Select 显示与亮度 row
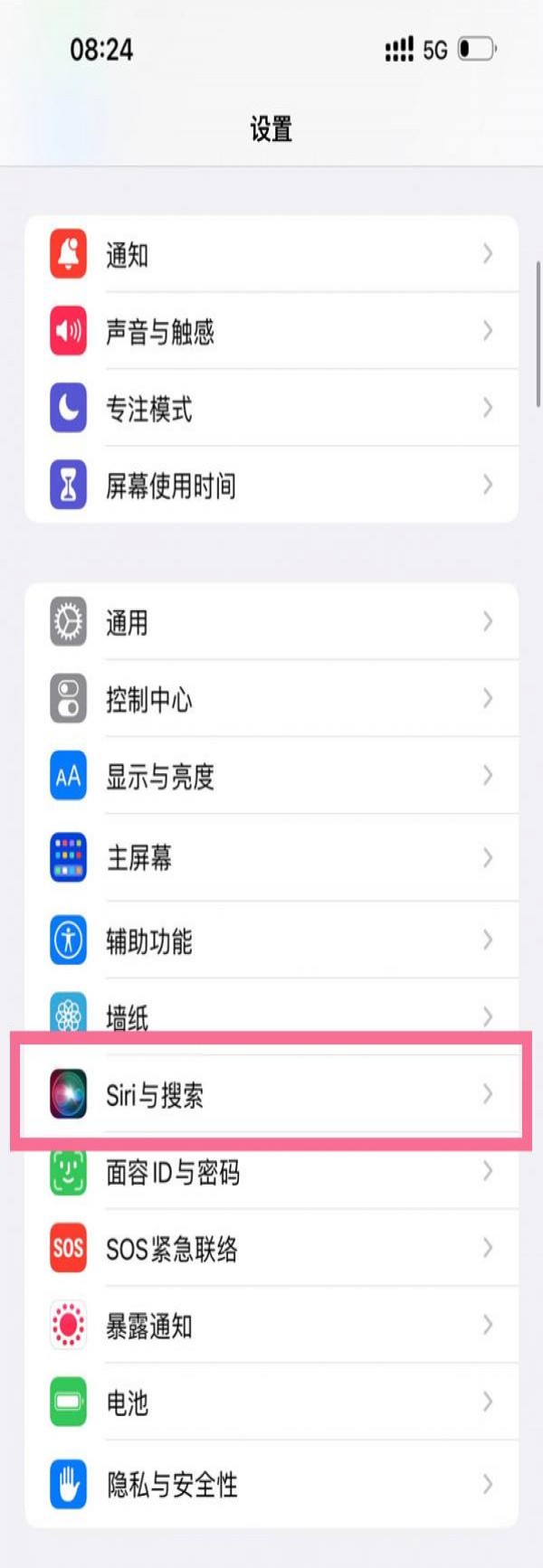The width and height of the screenshot is (543, 1568). [x=271, y=776]
